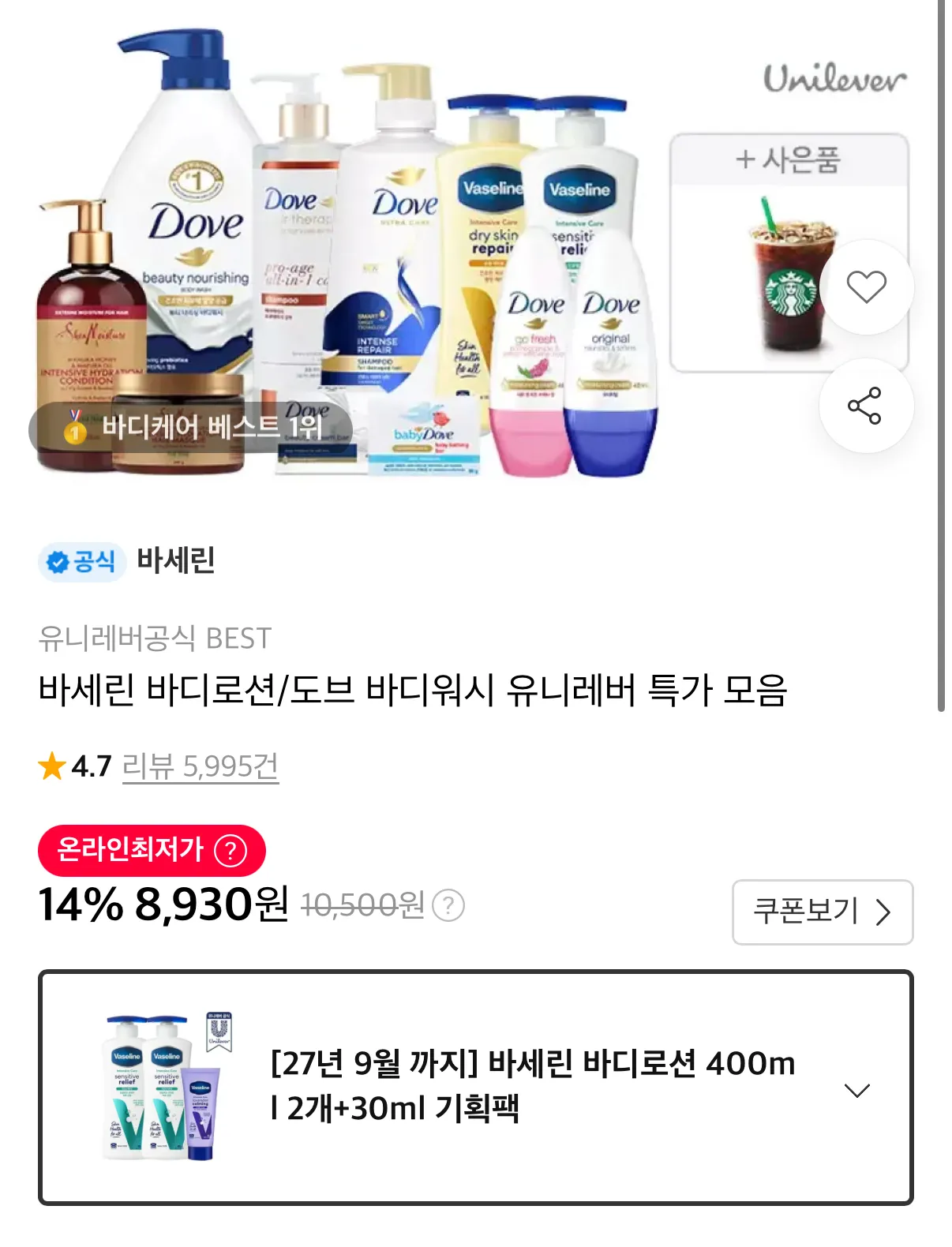Open the 리뷰 5,995건 reviews link
The height and width of the screenshot is (1247, 952).
point(201,766)
